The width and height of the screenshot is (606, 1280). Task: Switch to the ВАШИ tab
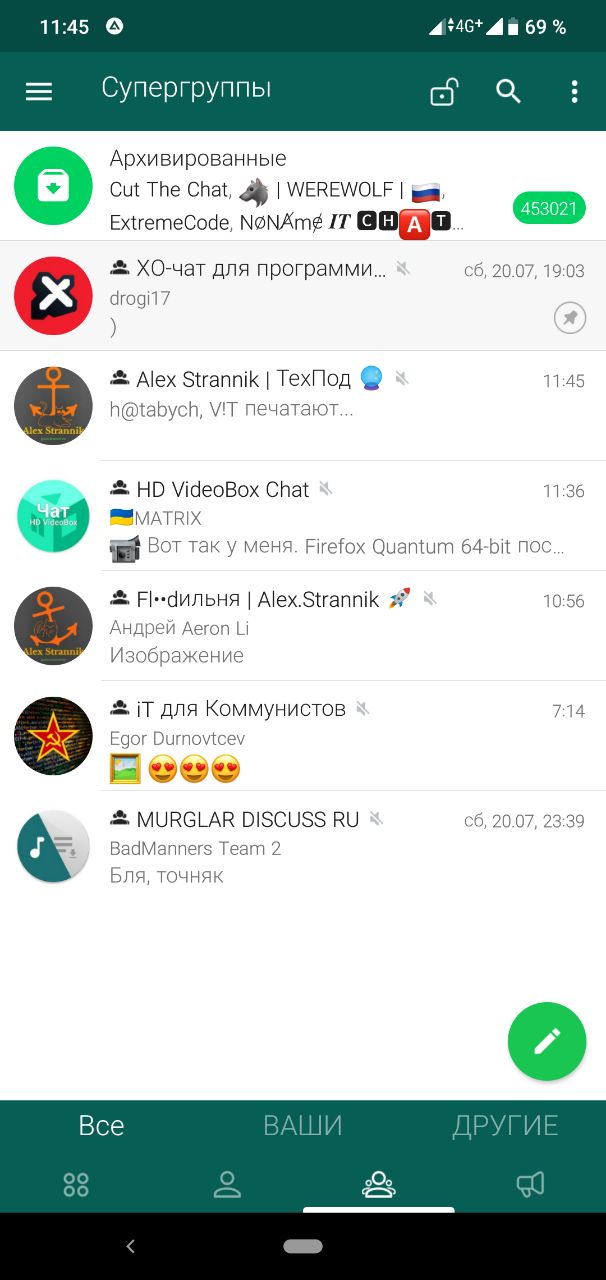(302, 1126)
